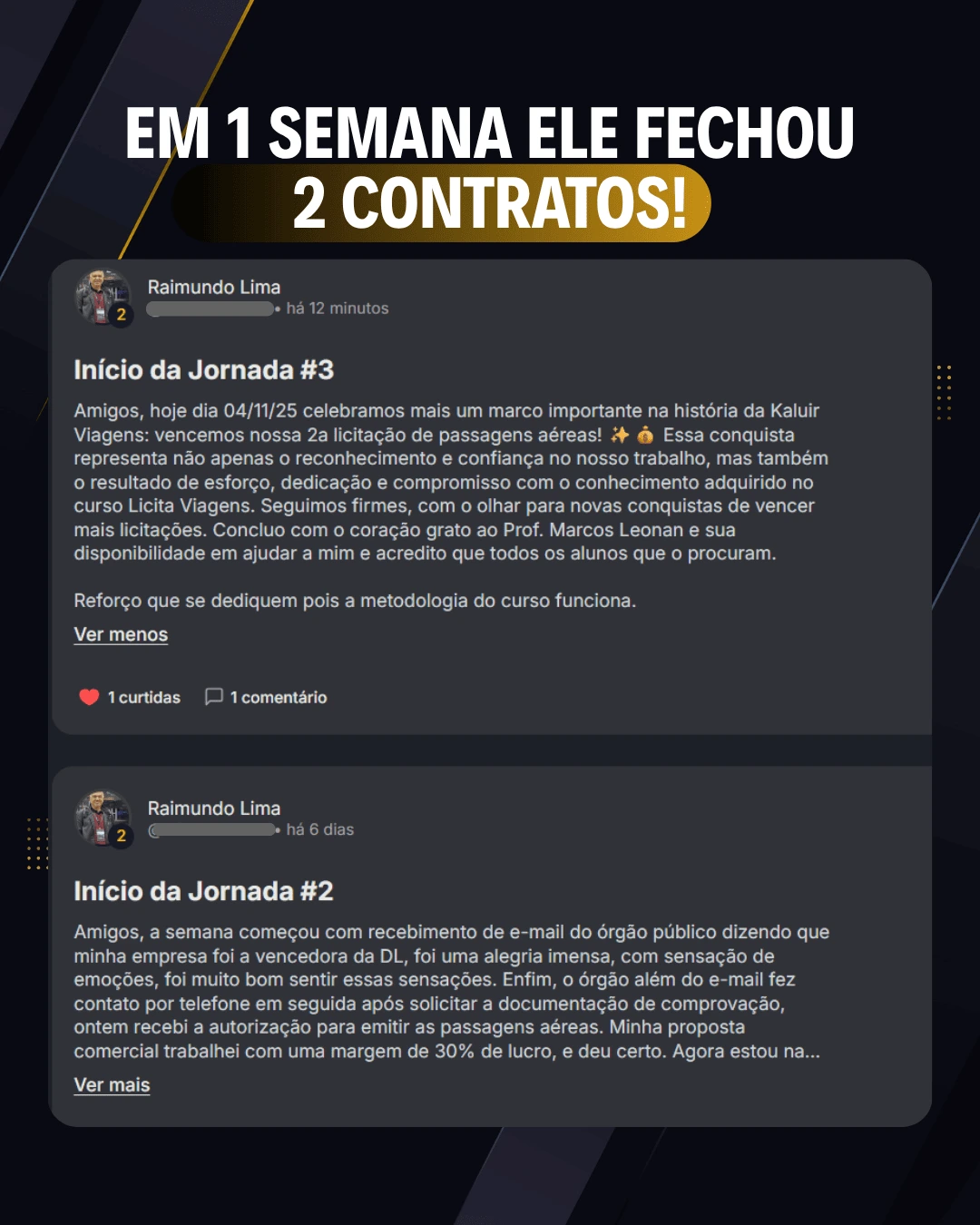Click the level 2 badge on top avatar
Screen dimensions: 980x1225
coord(121,315)
